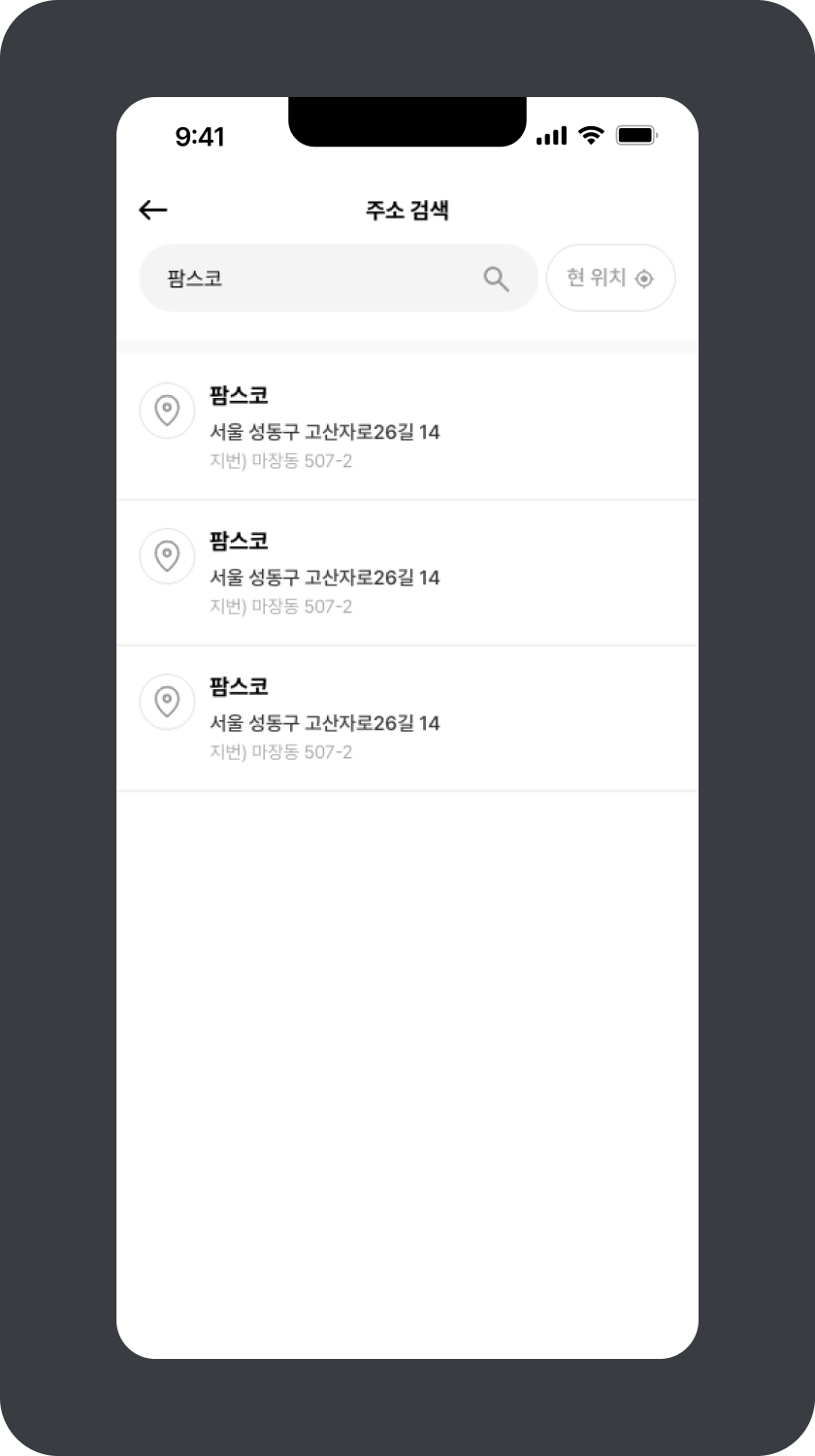Enable current location with 현 위치 button

[610, 279]
